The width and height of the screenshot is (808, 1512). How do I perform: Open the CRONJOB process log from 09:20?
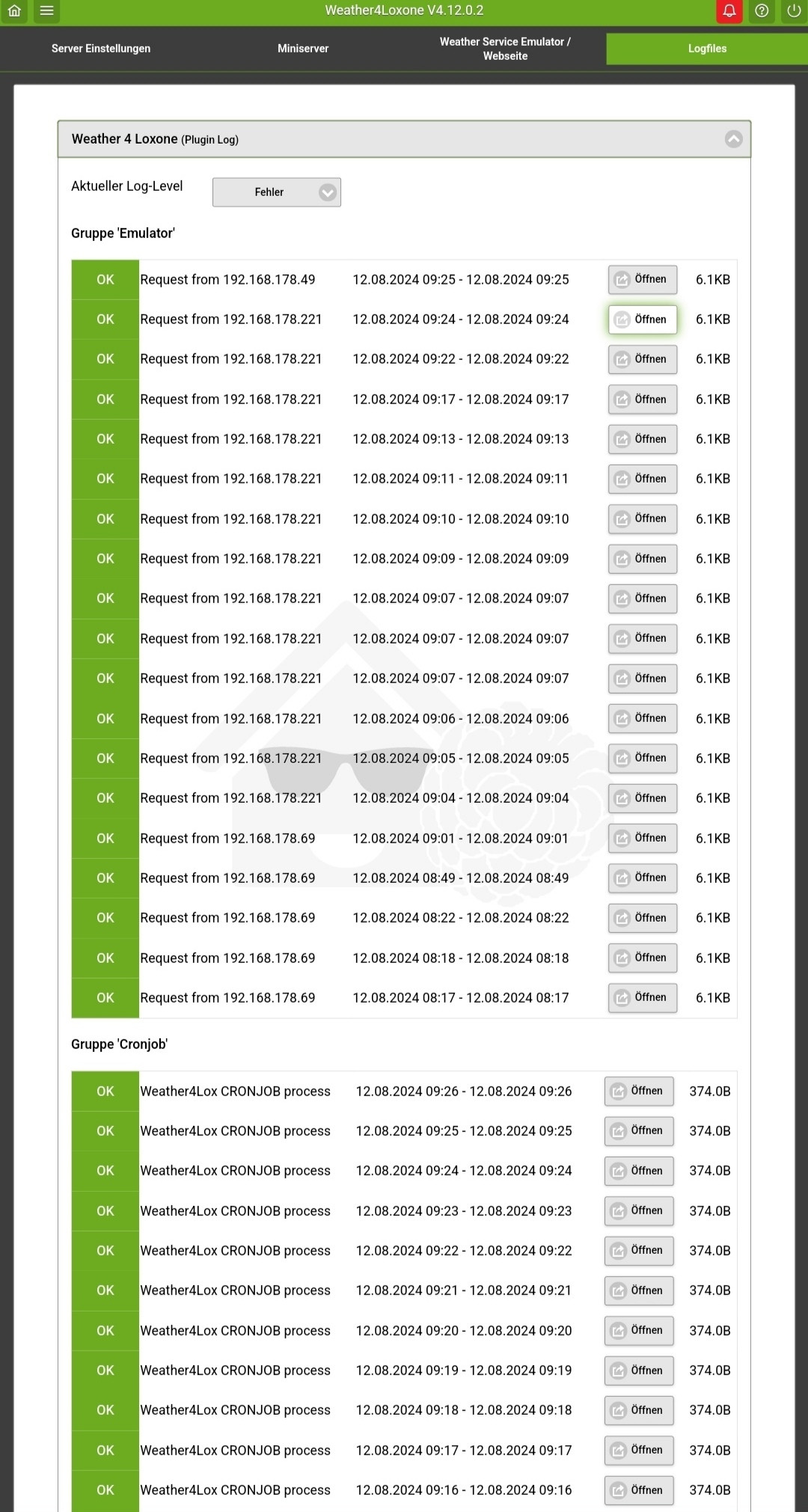pos(638,1331)
